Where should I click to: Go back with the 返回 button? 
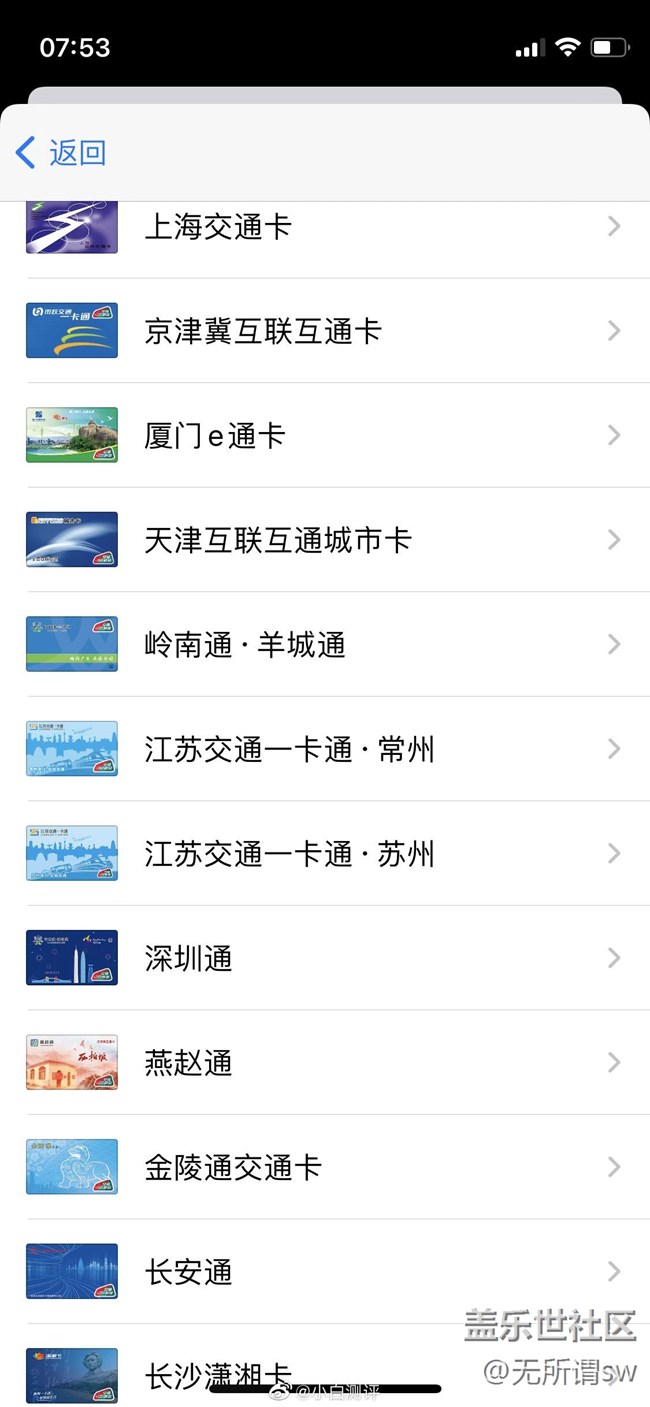click(62, 153)
